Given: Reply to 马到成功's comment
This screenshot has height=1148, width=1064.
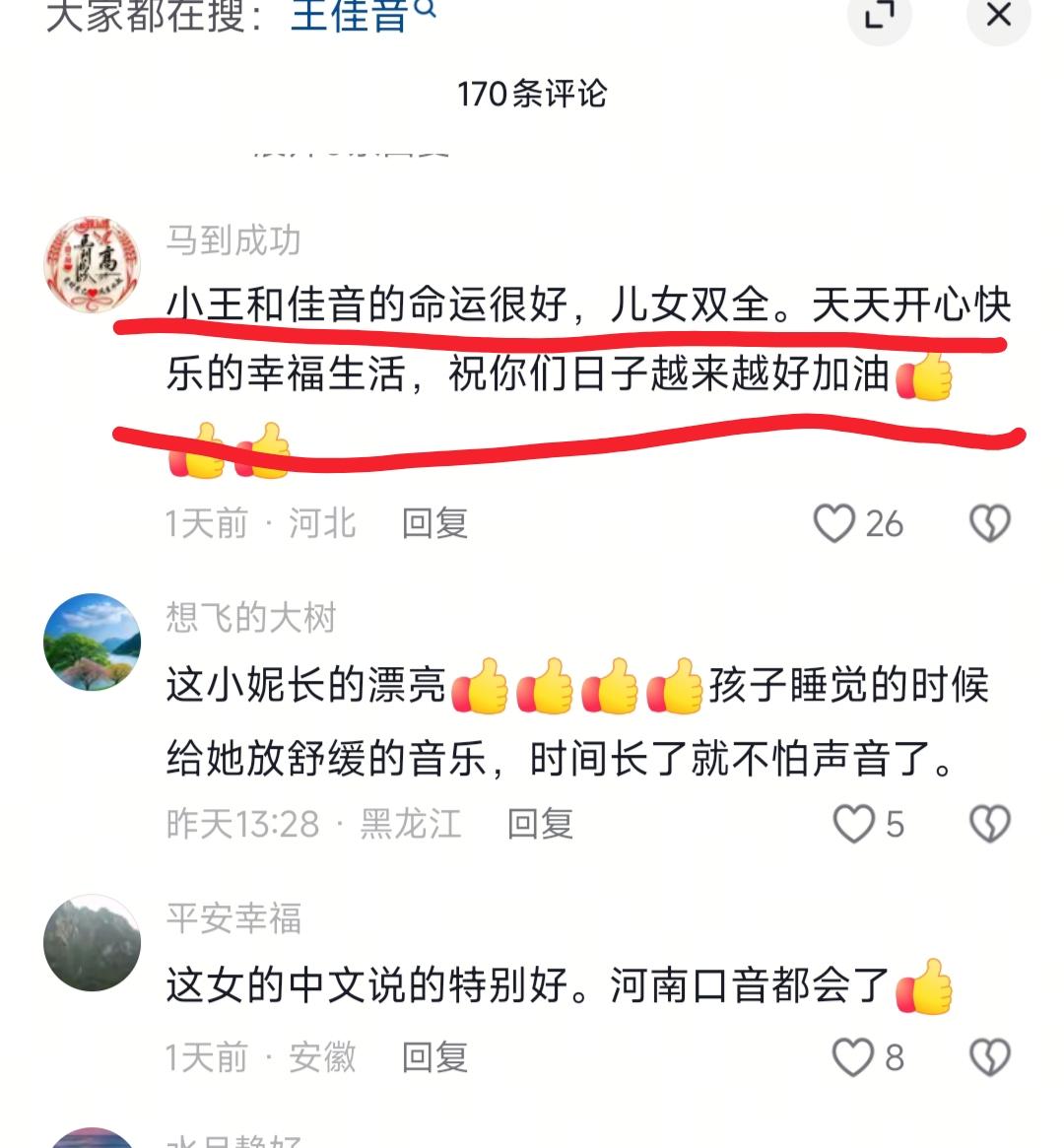Looking at the screenshot, I should (x=434, y=523).
